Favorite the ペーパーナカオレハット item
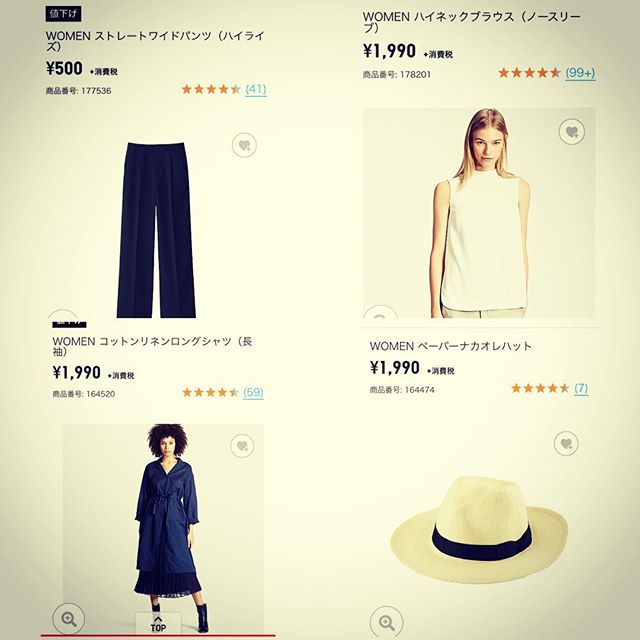Screen dimensions: 640x640 point(566,444)
